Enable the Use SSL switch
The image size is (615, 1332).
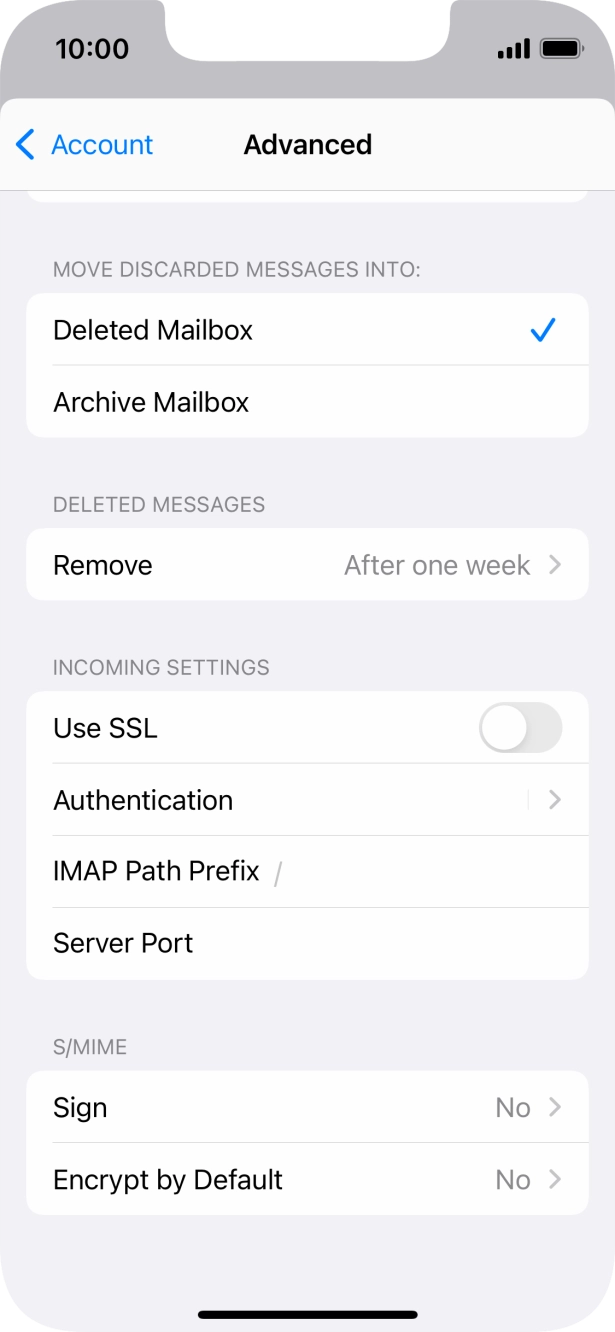pos(520,728)
